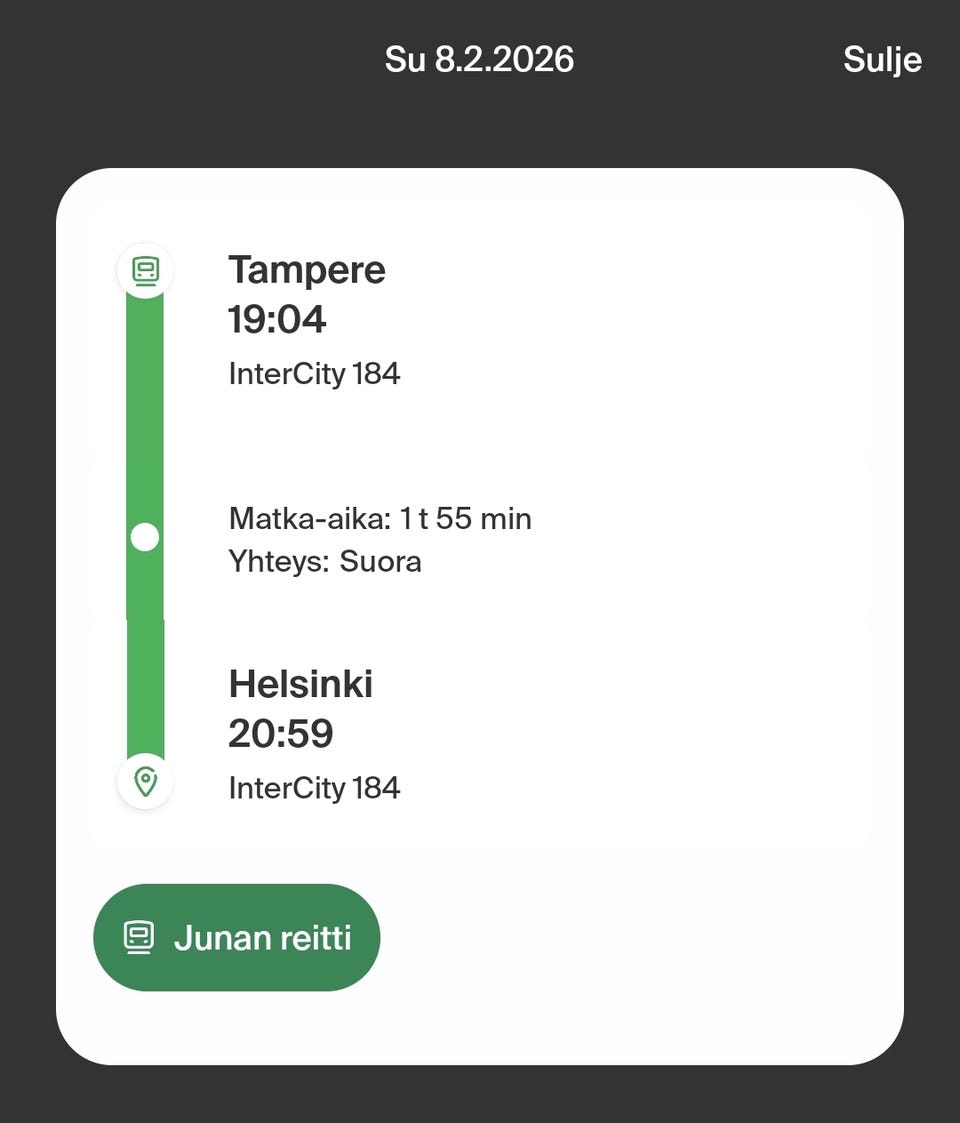960x1123 pixels.
Task: Open Junan reitti train route
Action: (237, 937)
